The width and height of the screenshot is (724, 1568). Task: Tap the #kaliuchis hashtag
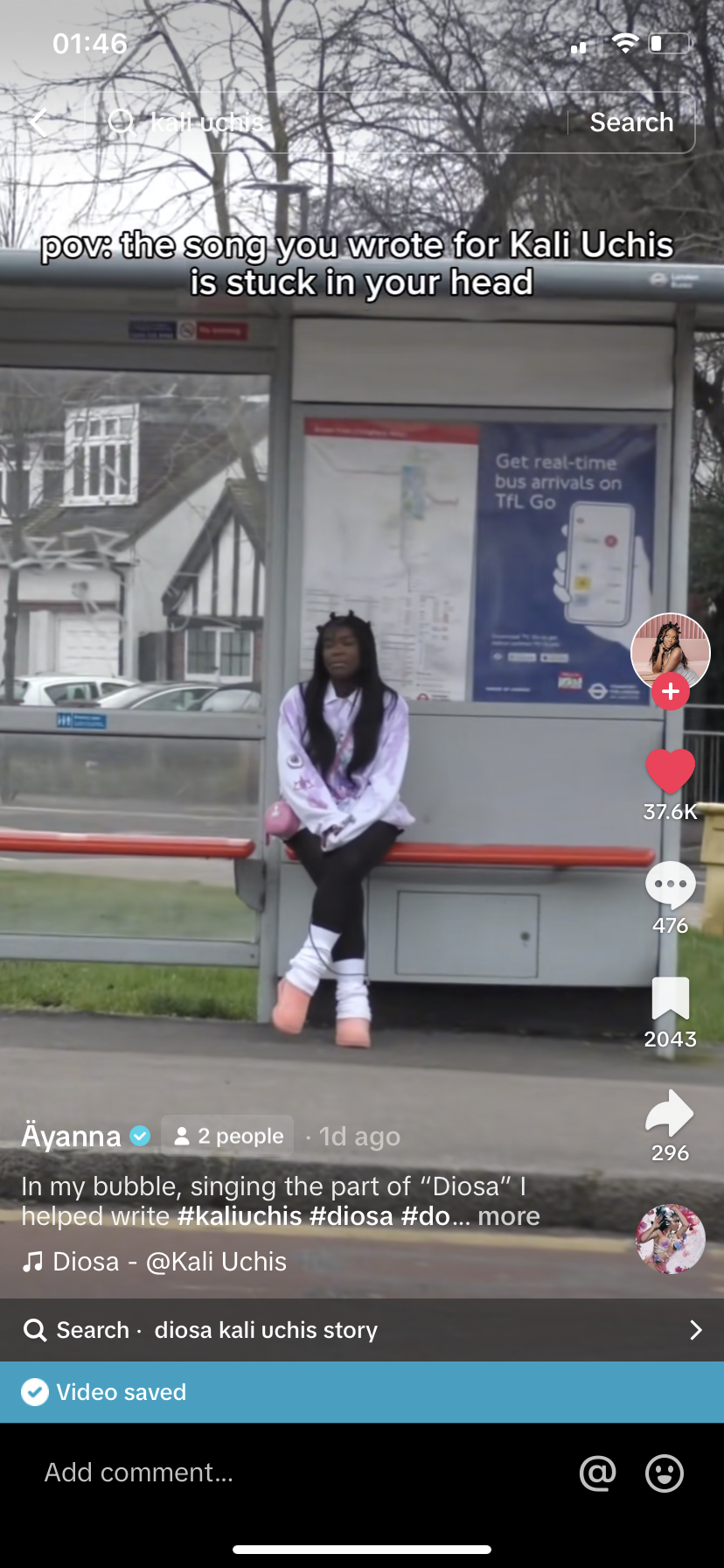[239, 1216]
